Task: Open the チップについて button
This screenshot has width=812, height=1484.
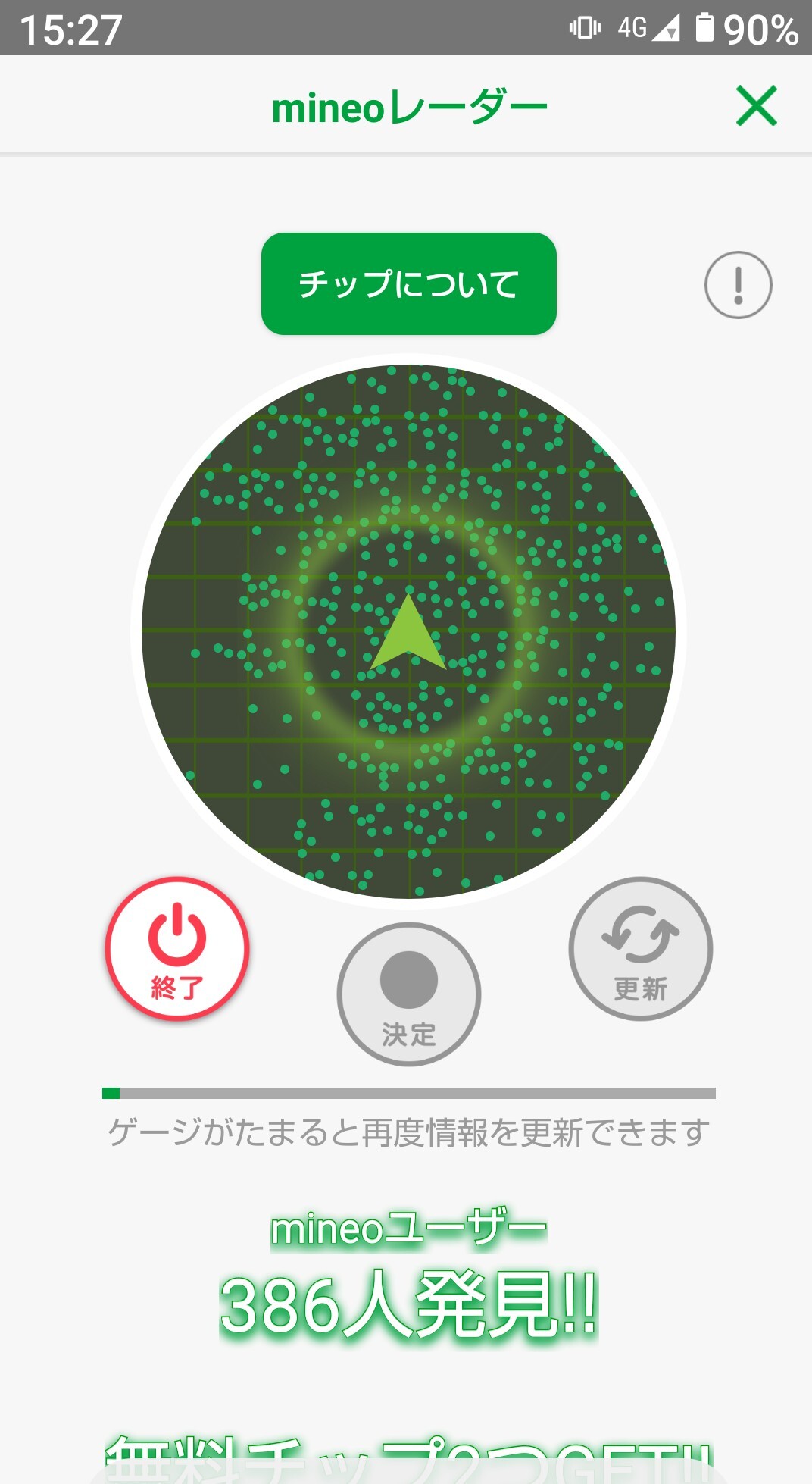Action: (x=409, y=284)
